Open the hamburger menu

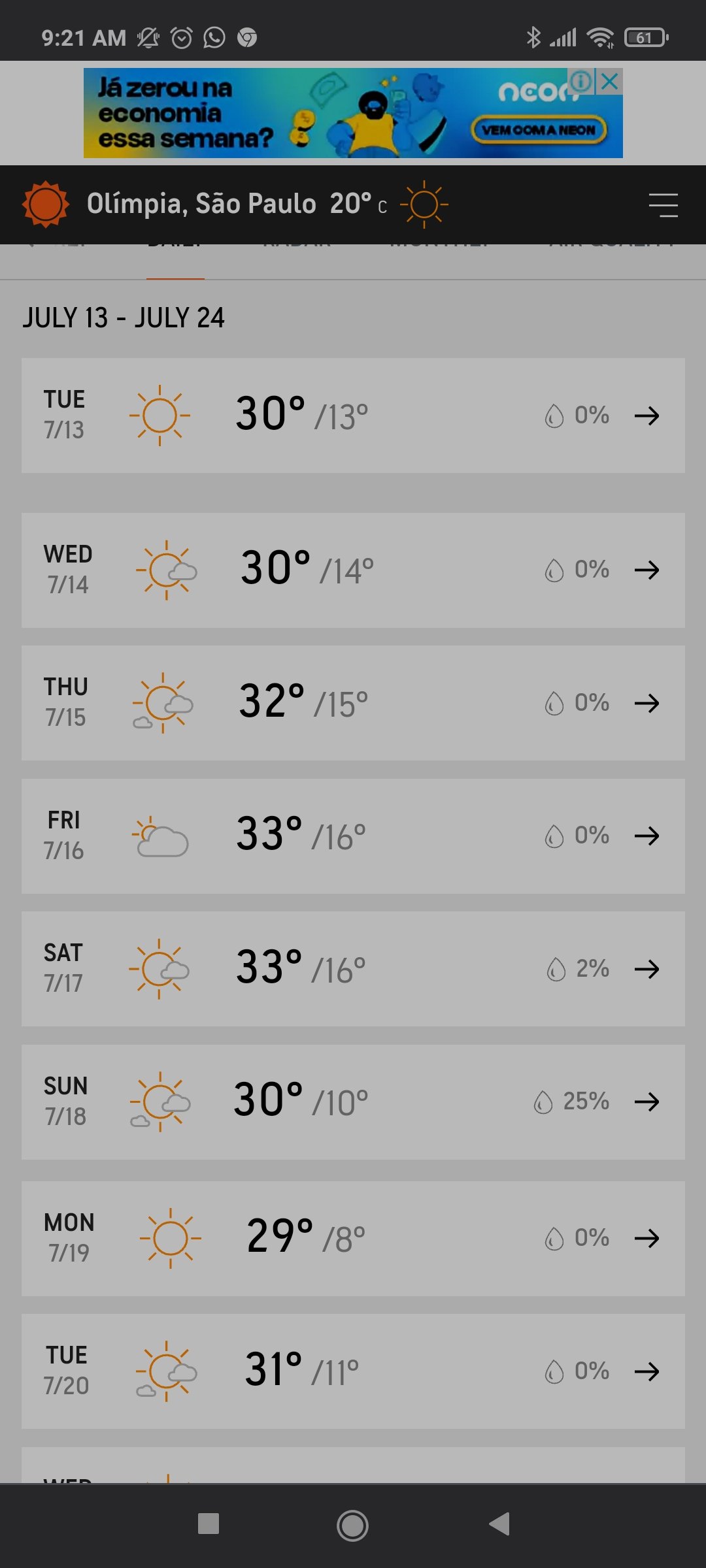[x=663, y=205]
